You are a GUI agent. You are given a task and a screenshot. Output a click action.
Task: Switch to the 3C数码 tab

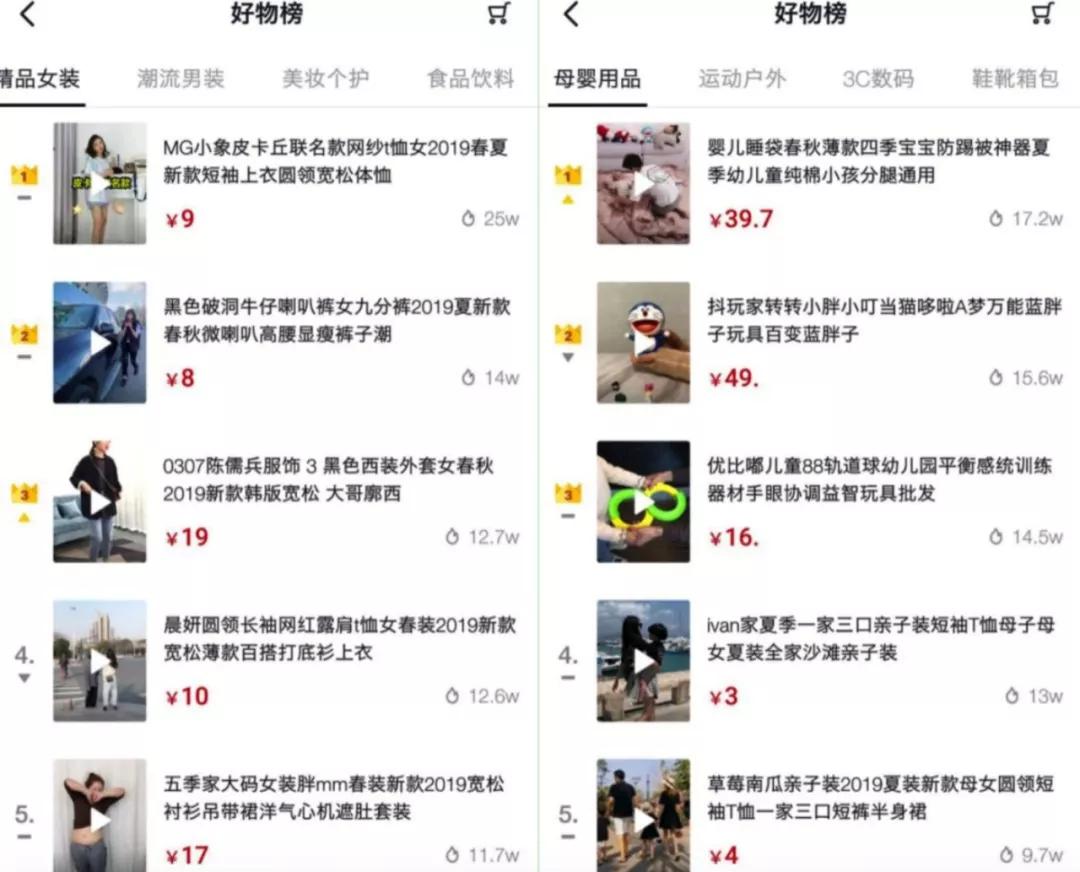coord(878,79)
